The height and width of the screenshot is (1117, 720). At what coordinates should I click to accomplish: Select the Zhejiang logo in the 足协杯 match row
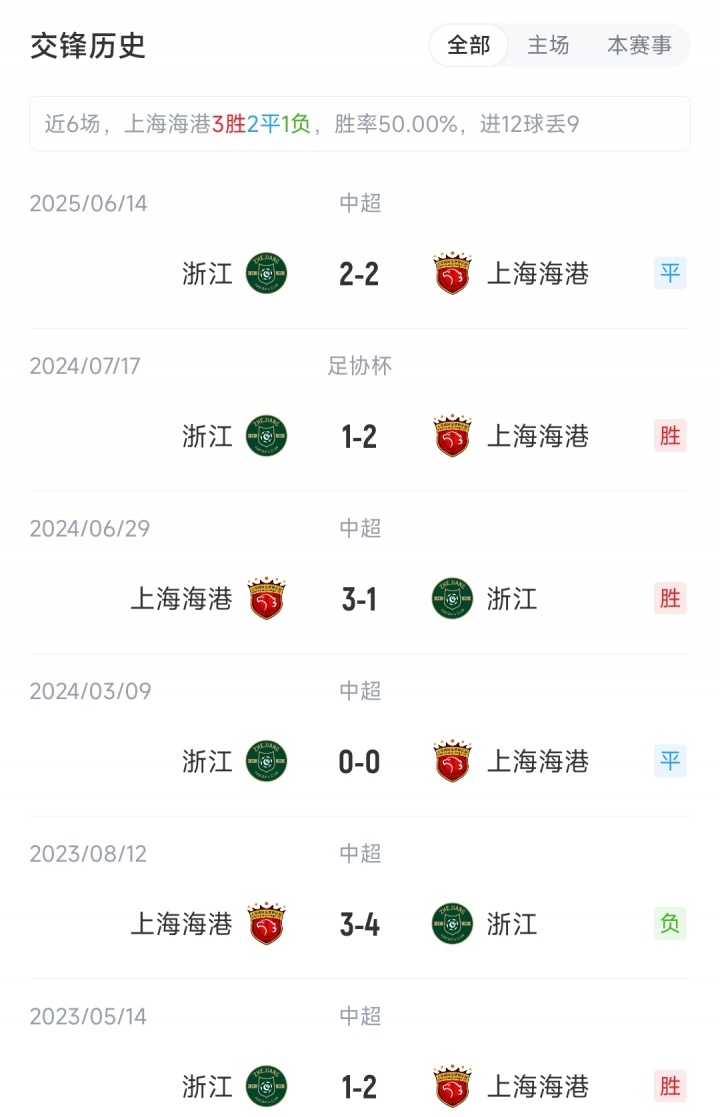[x=266, y=435]
